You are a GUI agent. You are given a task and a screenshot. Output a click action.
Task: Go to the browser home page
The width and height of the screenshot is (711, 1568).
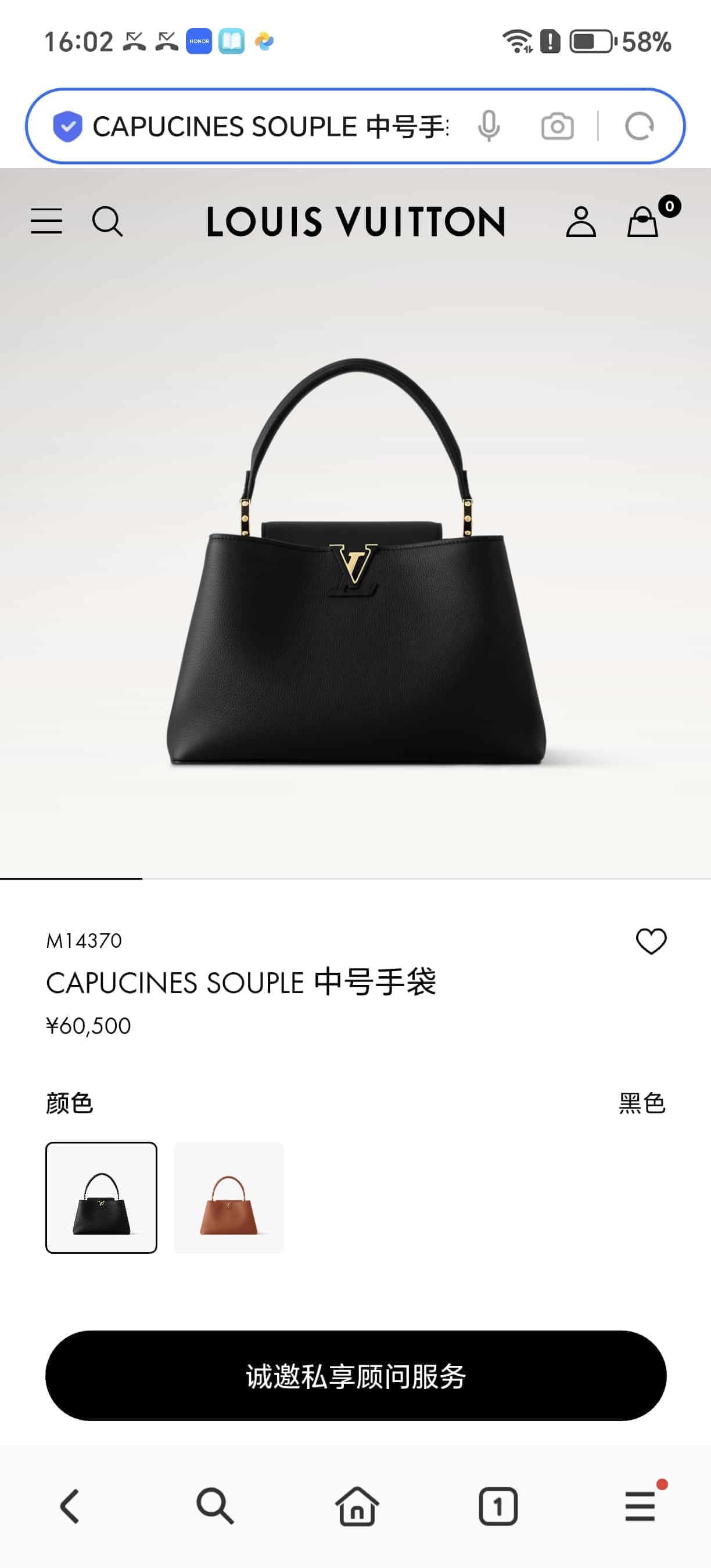357,1506
